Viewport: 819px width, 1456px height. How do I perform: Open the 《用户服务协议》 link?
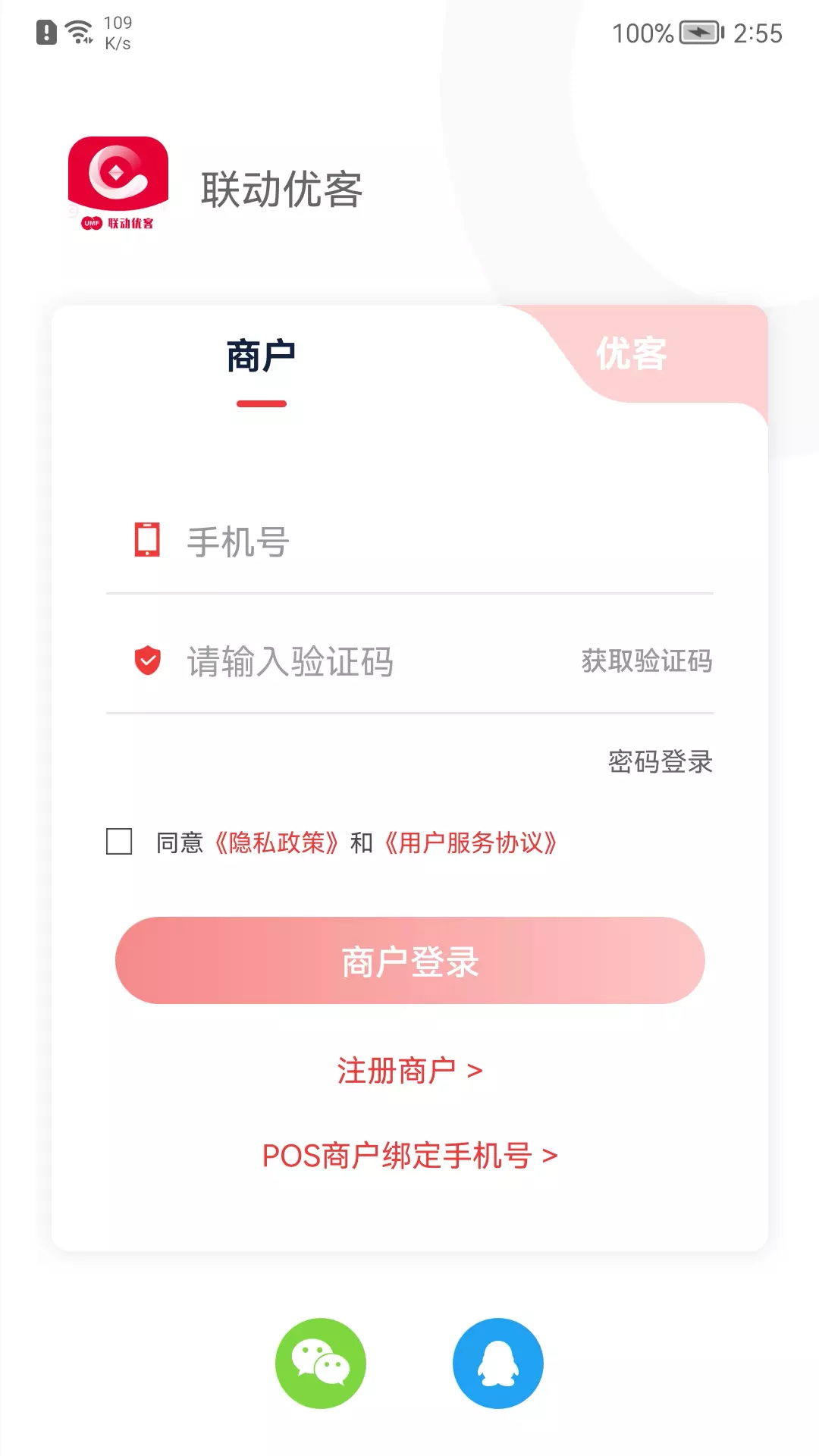click(470, 843)
